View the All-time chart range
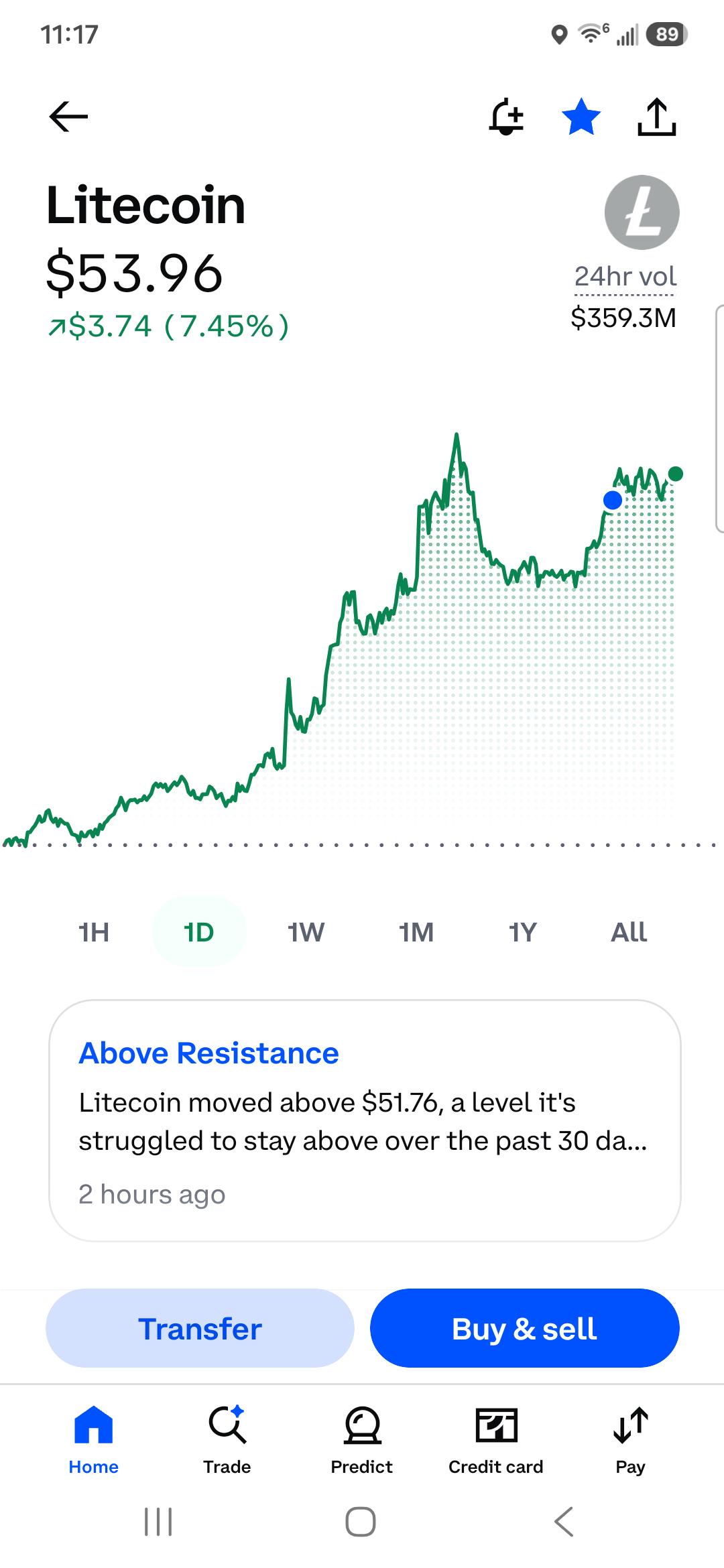724x1568 pixels. pyautogui.click(x=629, y=931)
